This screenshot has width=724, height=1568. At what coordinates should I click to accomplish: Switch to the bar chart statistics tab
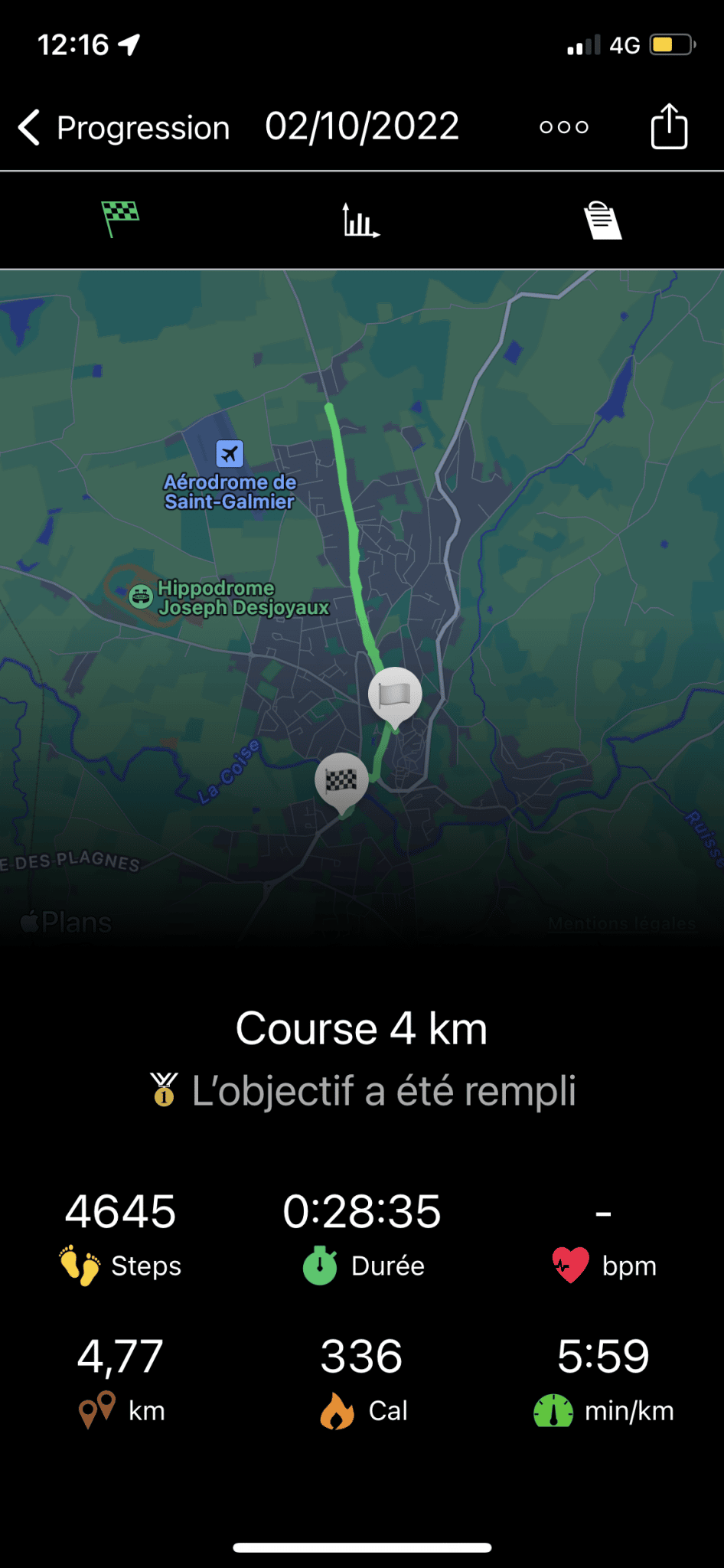[x=361, y=220]
